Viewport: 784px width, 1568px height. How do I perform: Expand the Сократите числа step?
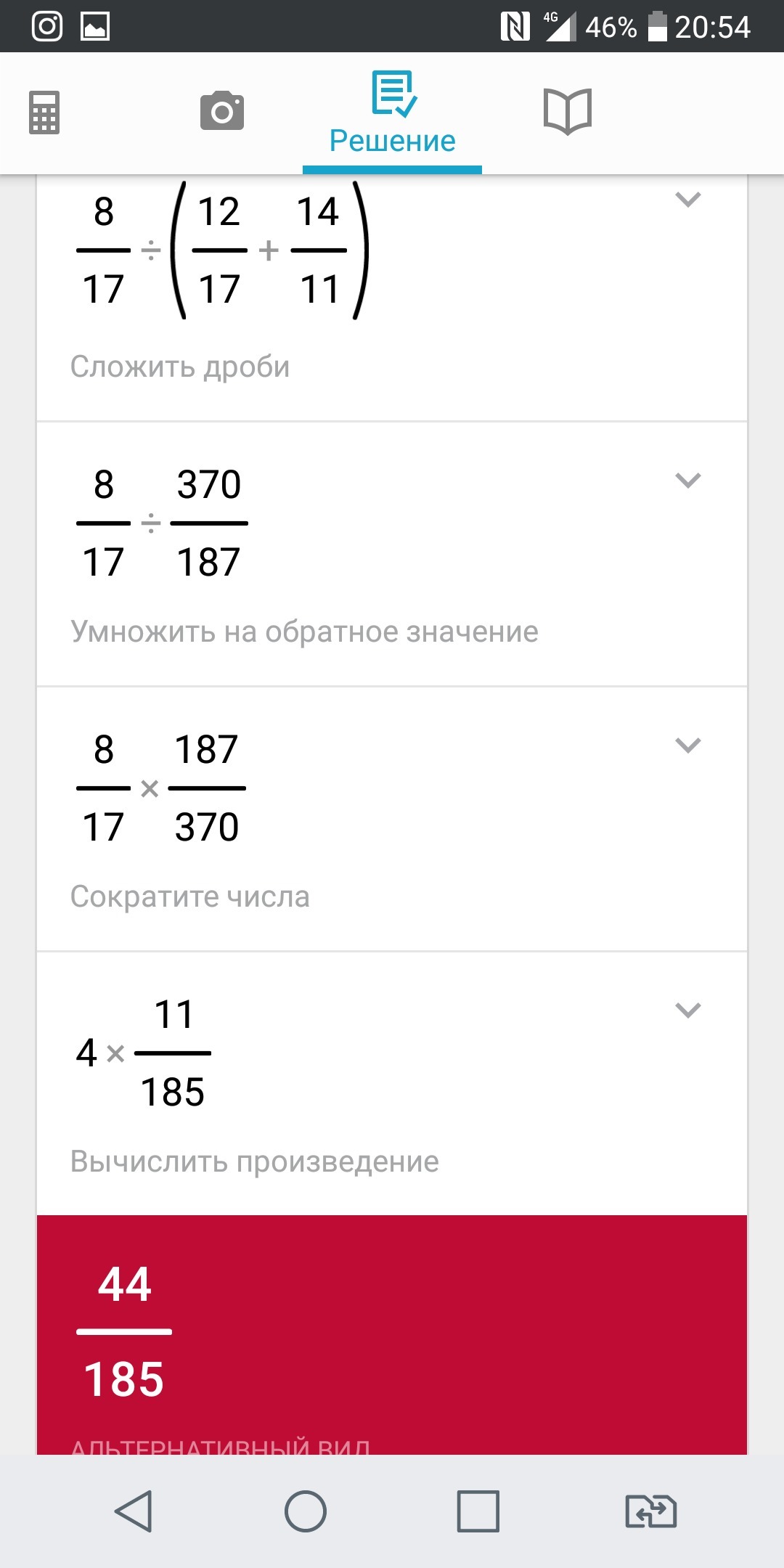tap(687, 746)
